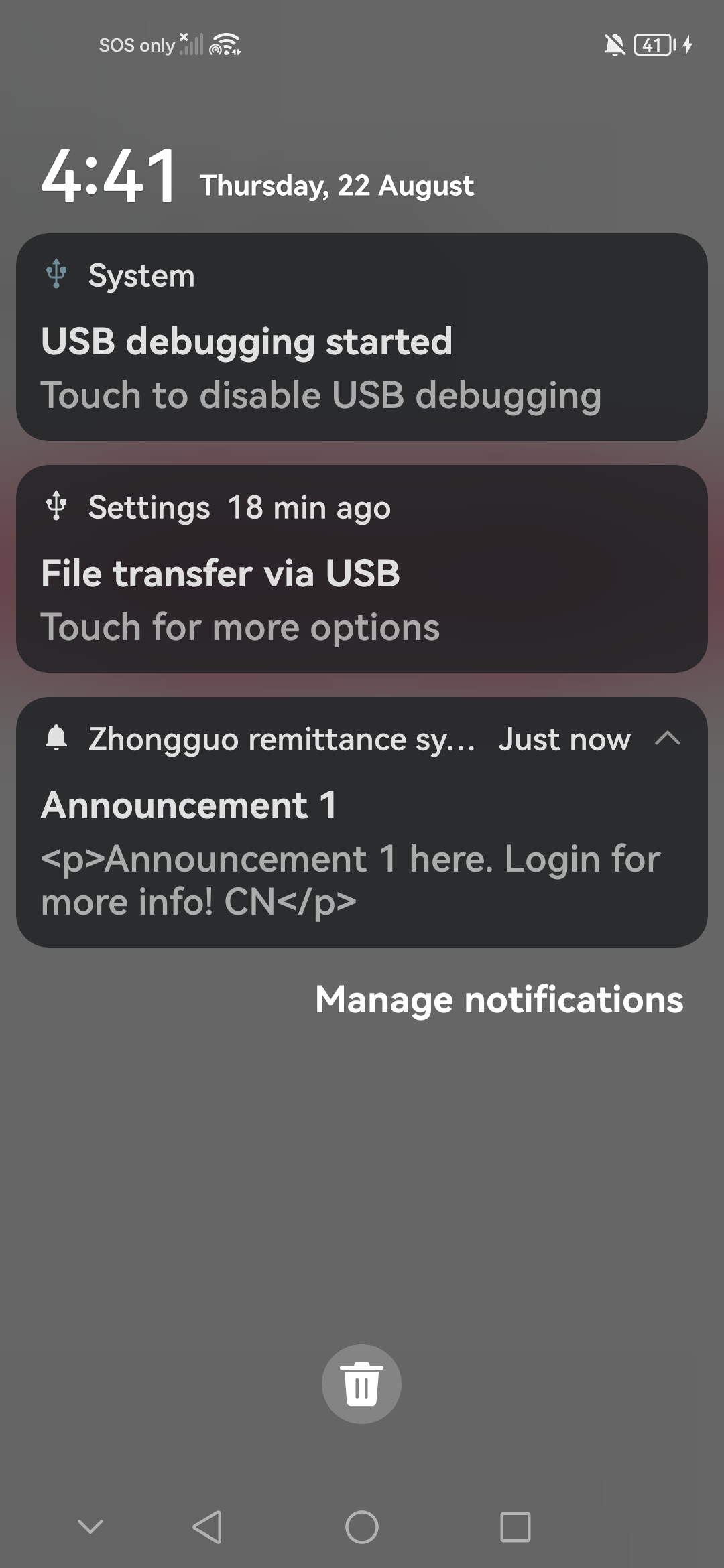
Task: Open recent apps
Action: tap(515, 1527)
